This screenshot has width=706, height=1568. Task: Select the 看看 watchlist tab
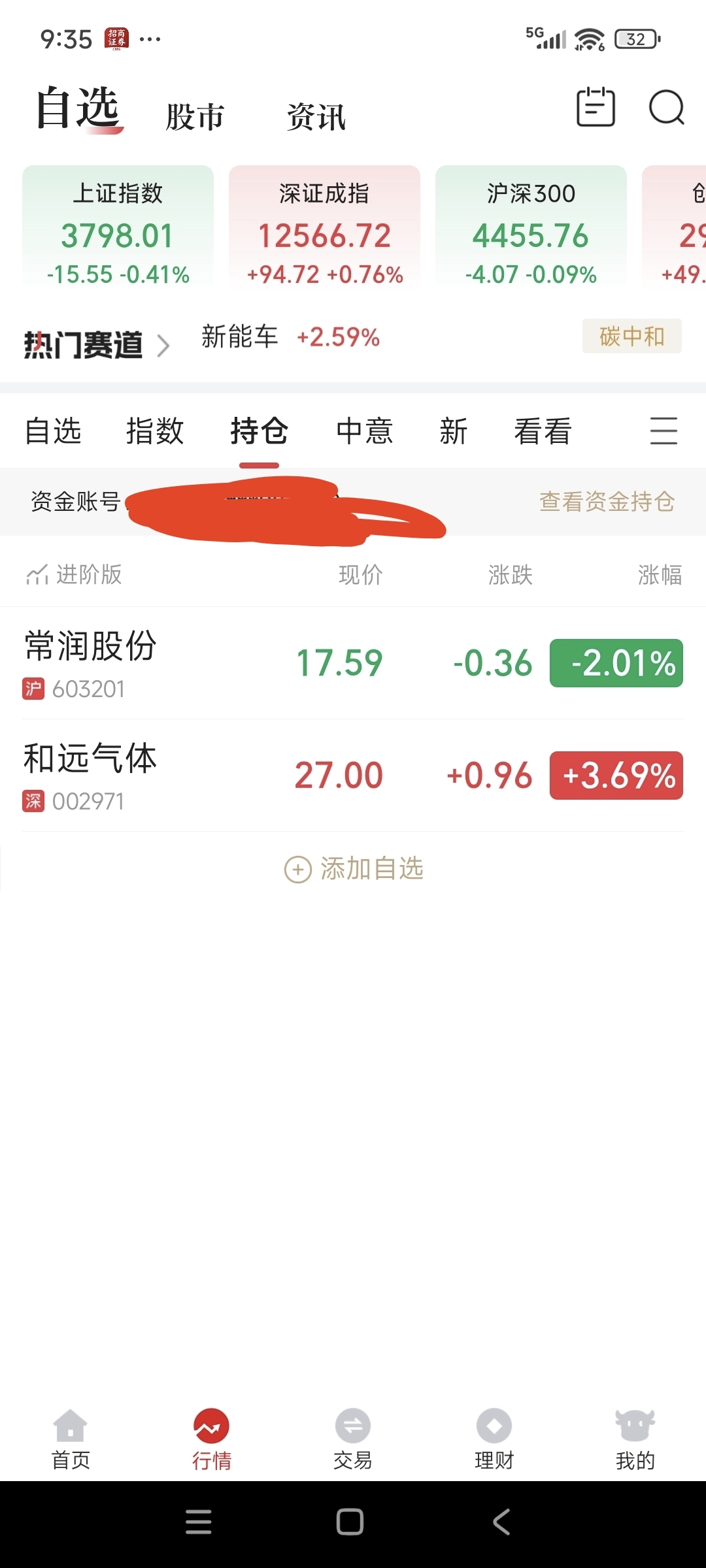pos(543,431)
